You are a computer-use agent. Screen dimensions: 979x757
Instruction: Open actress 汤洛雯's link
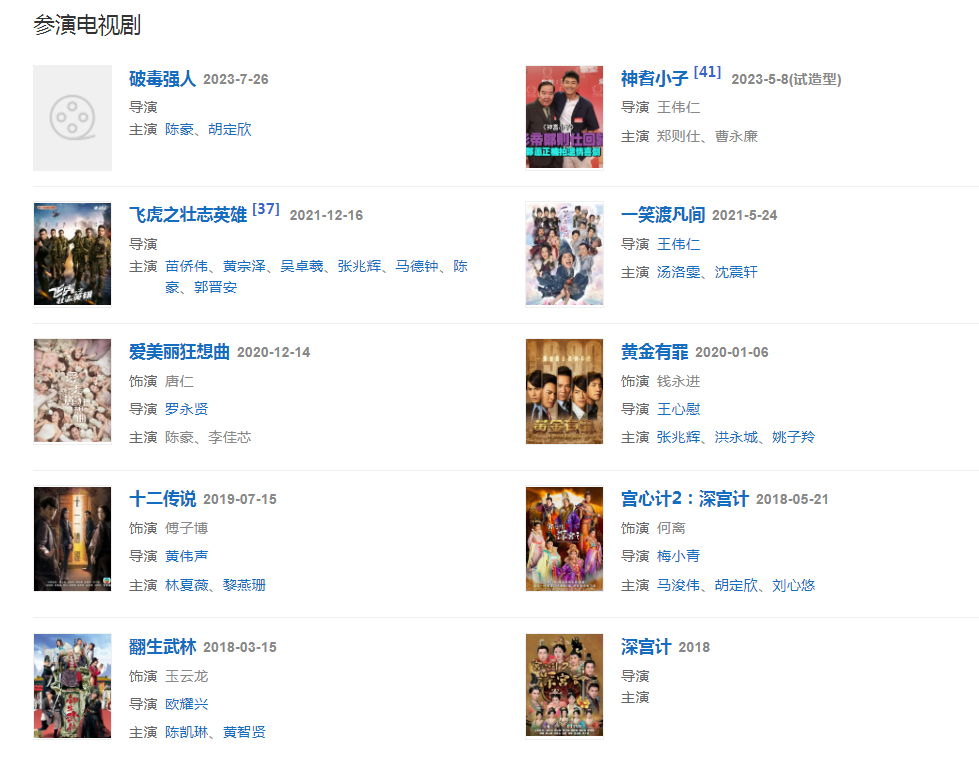tap(678, 272)
